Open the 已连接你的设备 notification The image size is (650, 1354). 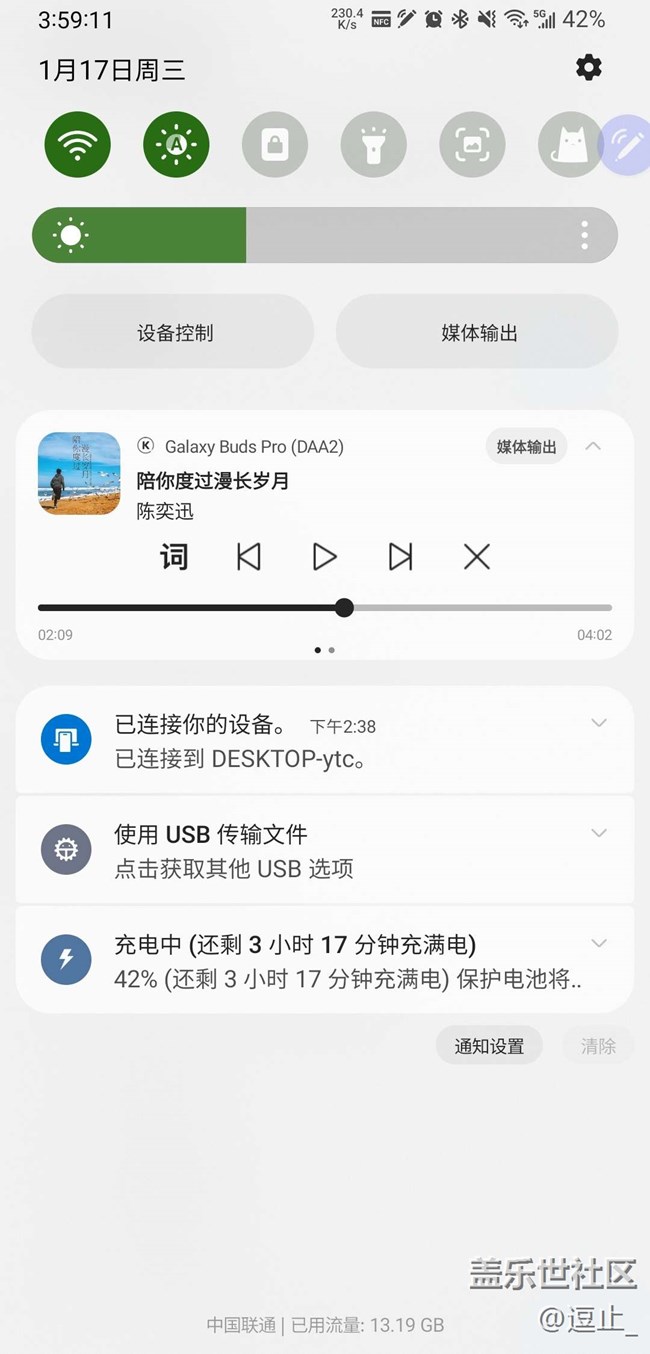point(300,741)
